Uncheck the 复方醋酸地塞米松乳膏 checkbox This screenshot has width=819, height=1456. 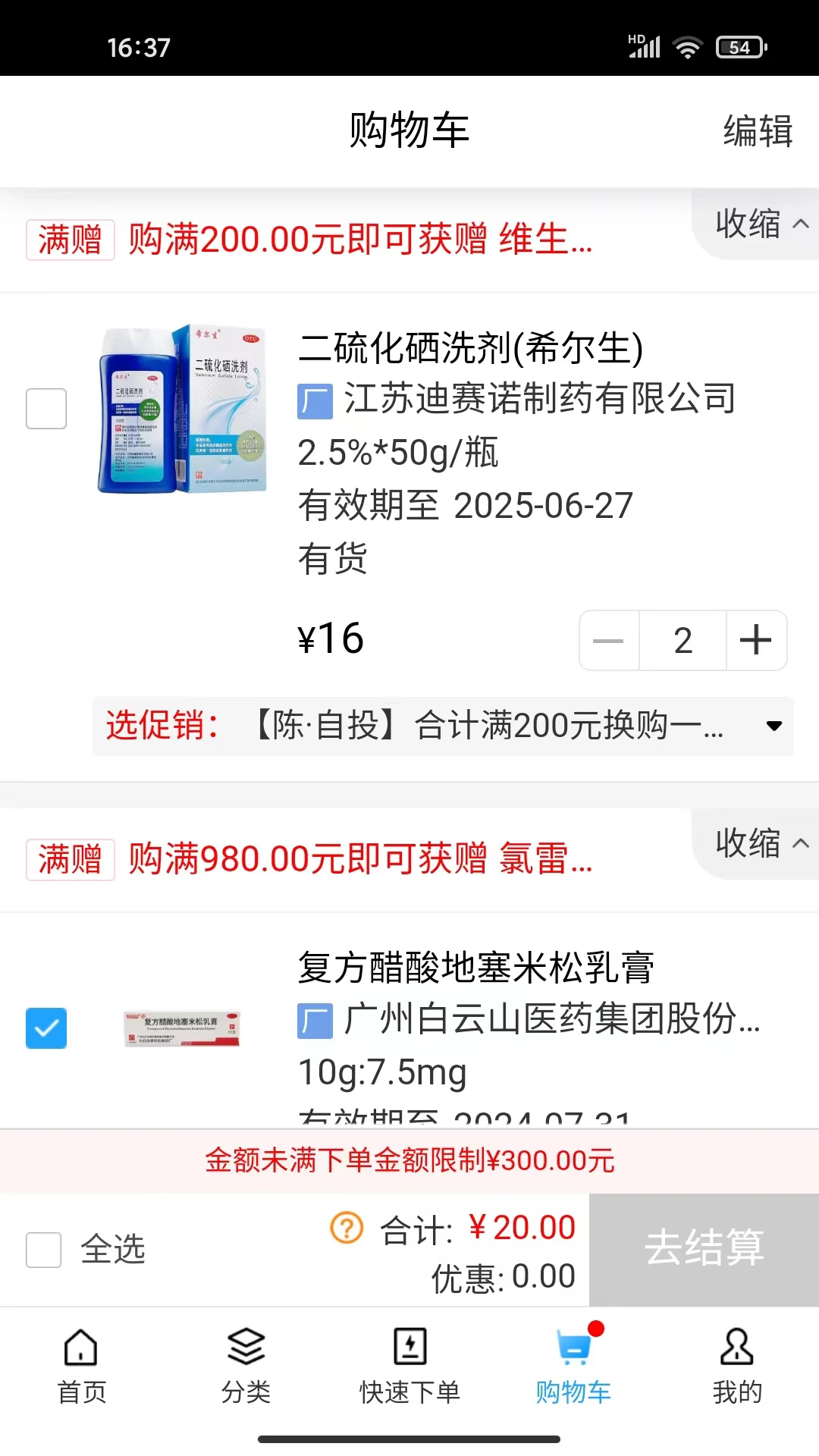click(45, 1028)
